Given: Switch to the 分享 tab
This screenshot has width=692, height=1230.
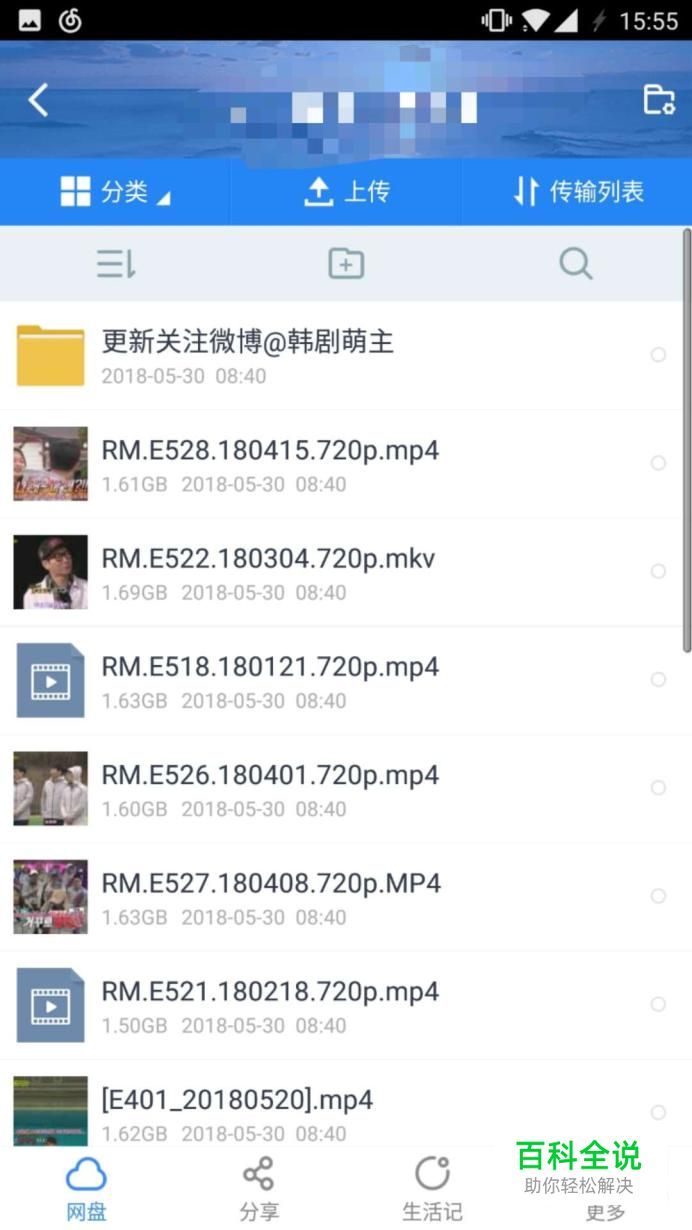Looking at the screenshot, I should click(259, 1188).
